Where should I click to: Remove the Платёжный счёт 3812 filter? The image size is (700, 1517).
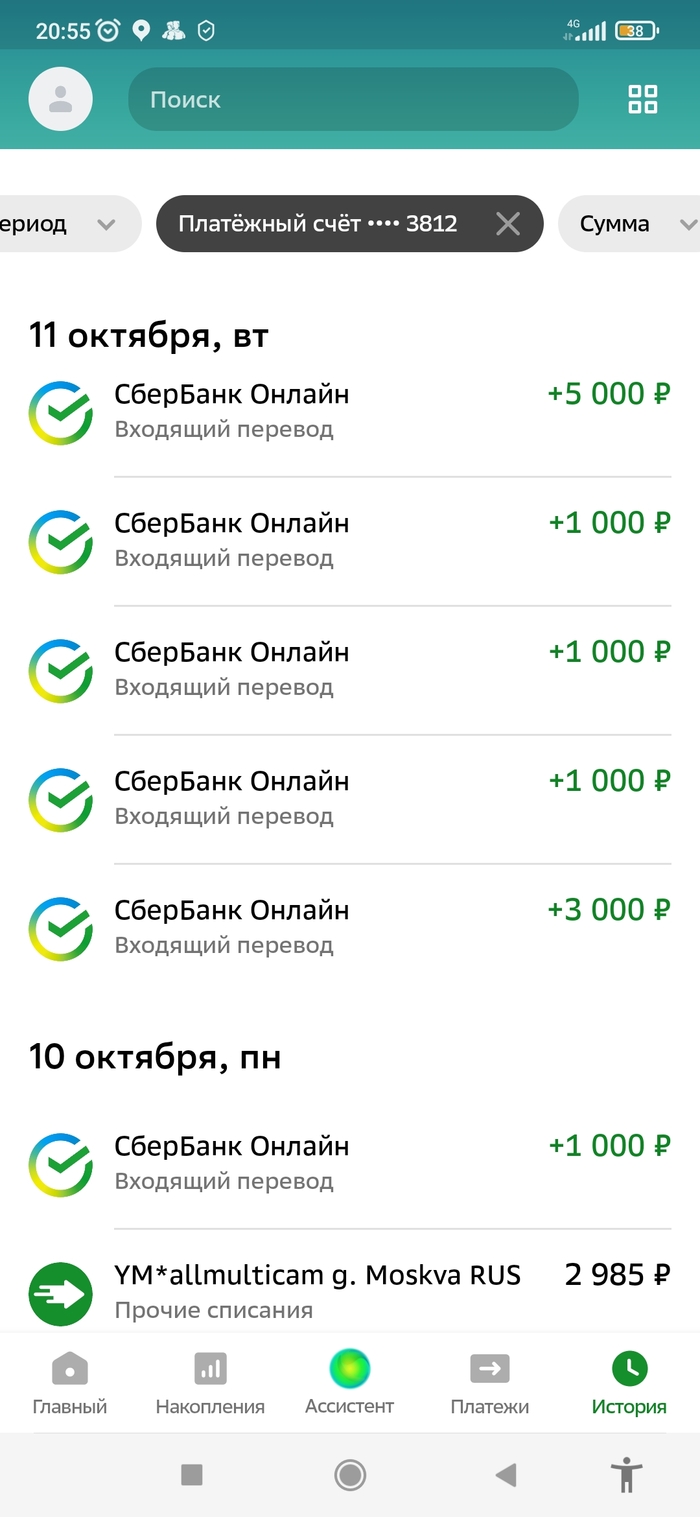pyautogui.click(x=508, y=224)
